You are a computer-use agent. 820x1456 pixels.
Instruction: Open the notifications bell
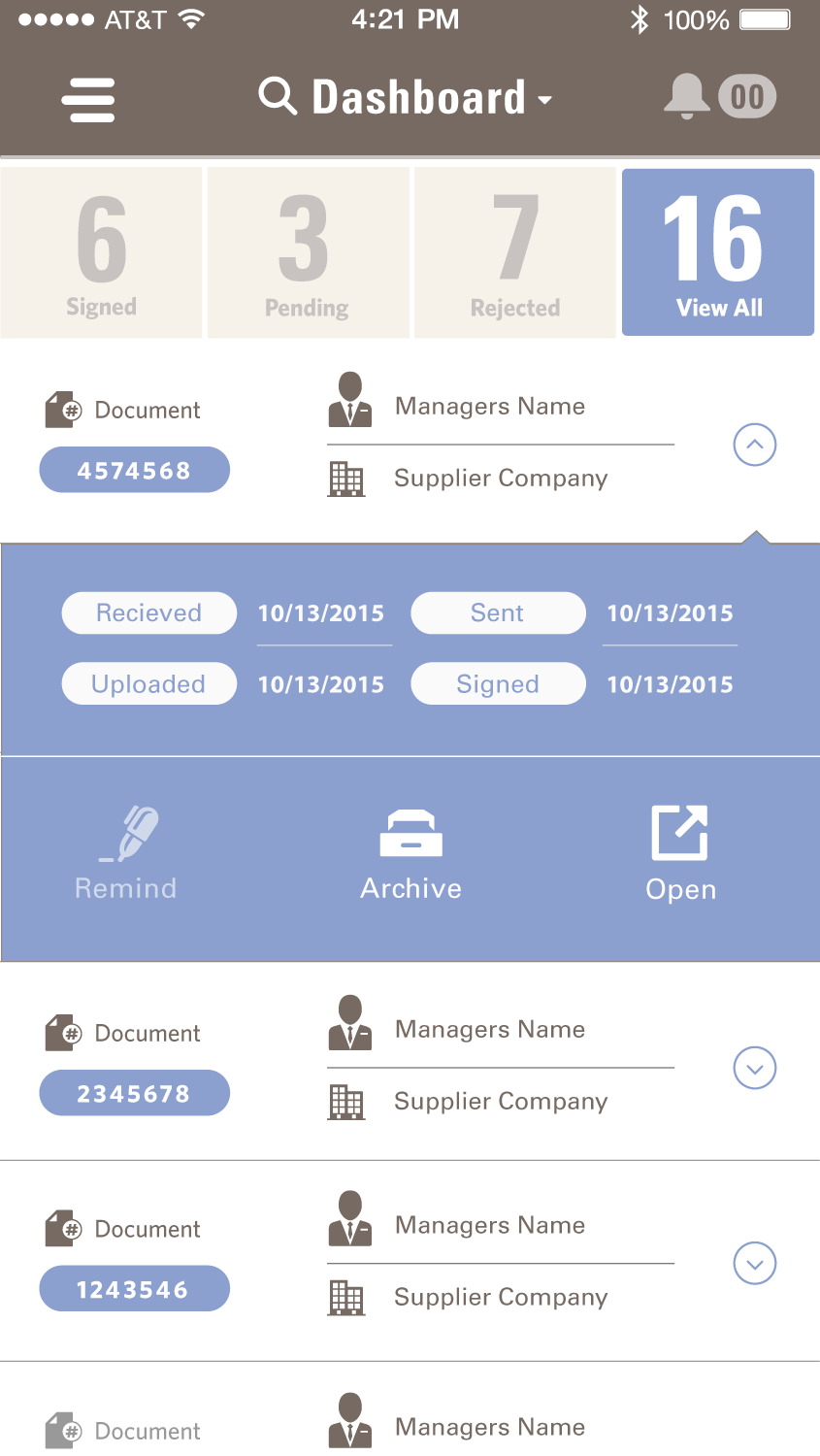point(686,96)
